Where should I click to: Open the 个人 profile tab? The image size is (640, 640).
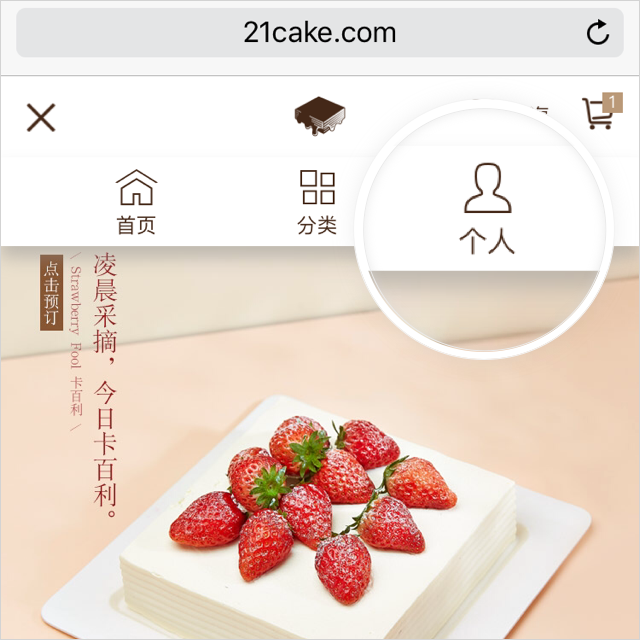(x=487, y=209)
